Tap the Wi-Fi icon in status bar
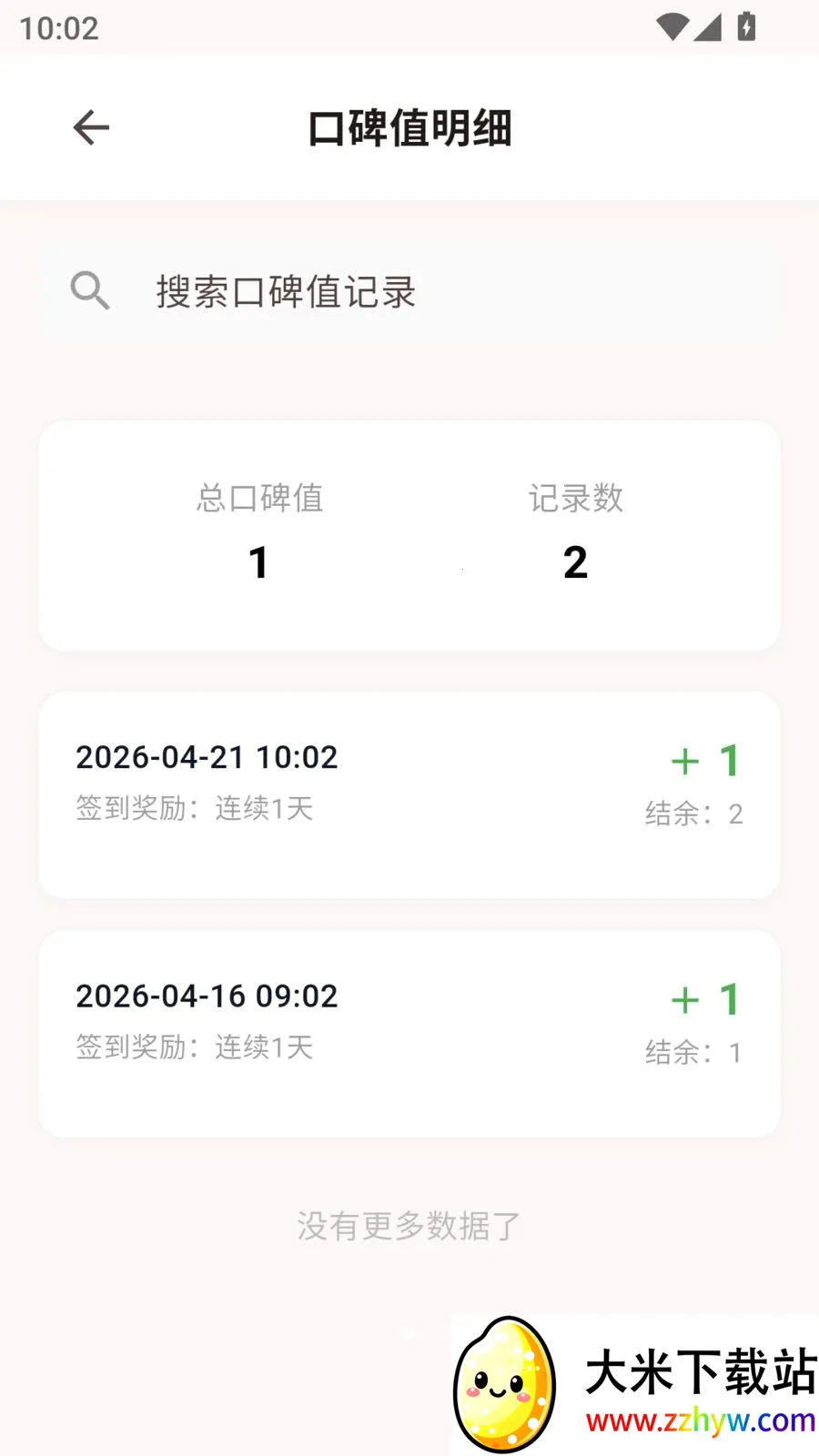This screenshot has width=819, height=1456. (x=673, y=27)
